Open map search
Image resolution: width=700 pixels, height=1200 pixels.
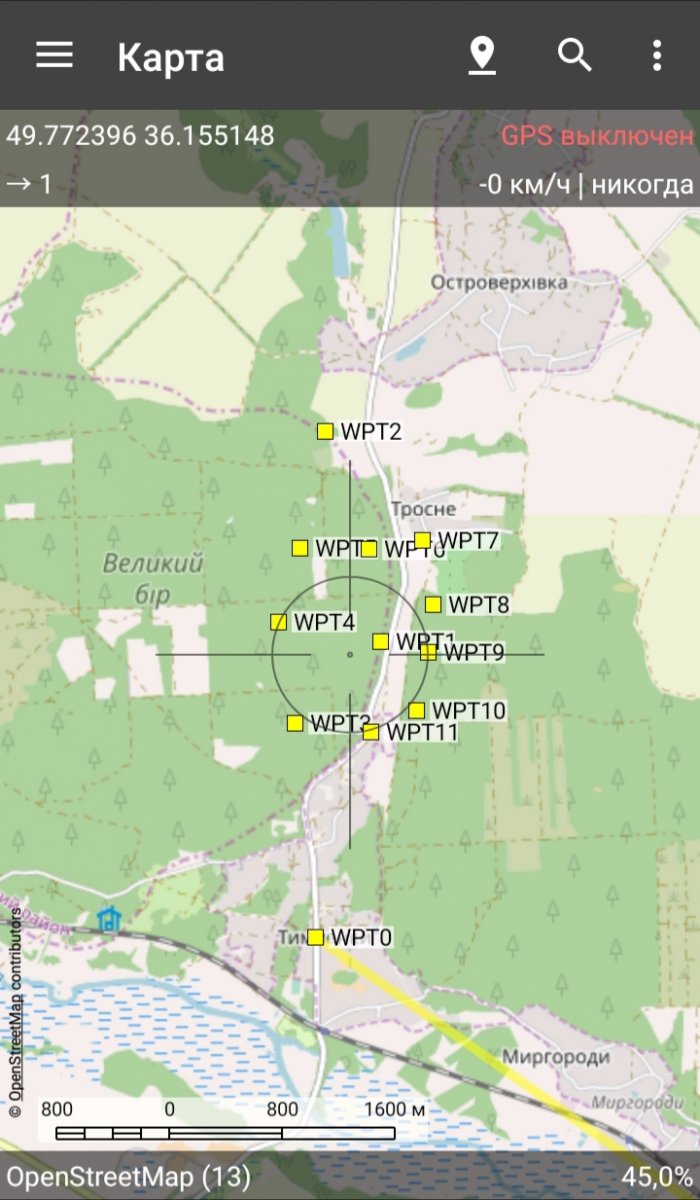[575, 55]
